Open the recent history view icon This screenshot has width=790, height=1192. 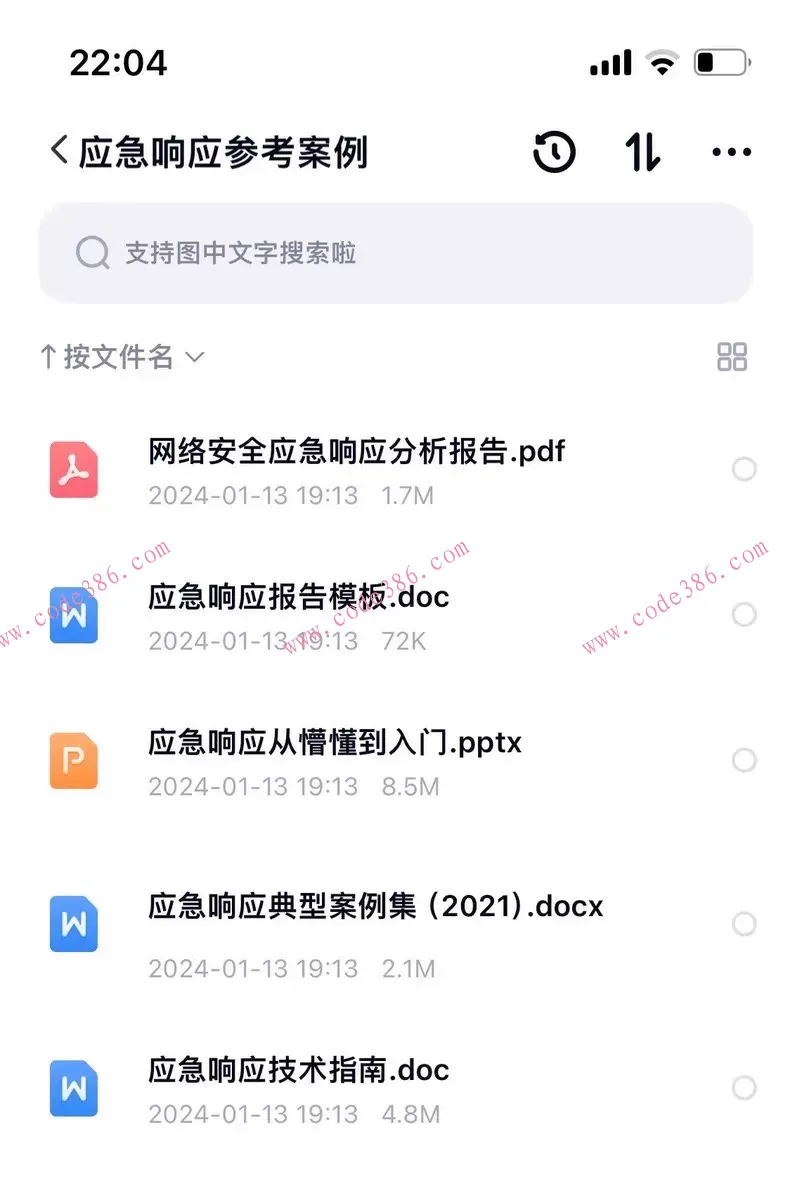coord(554,151)
